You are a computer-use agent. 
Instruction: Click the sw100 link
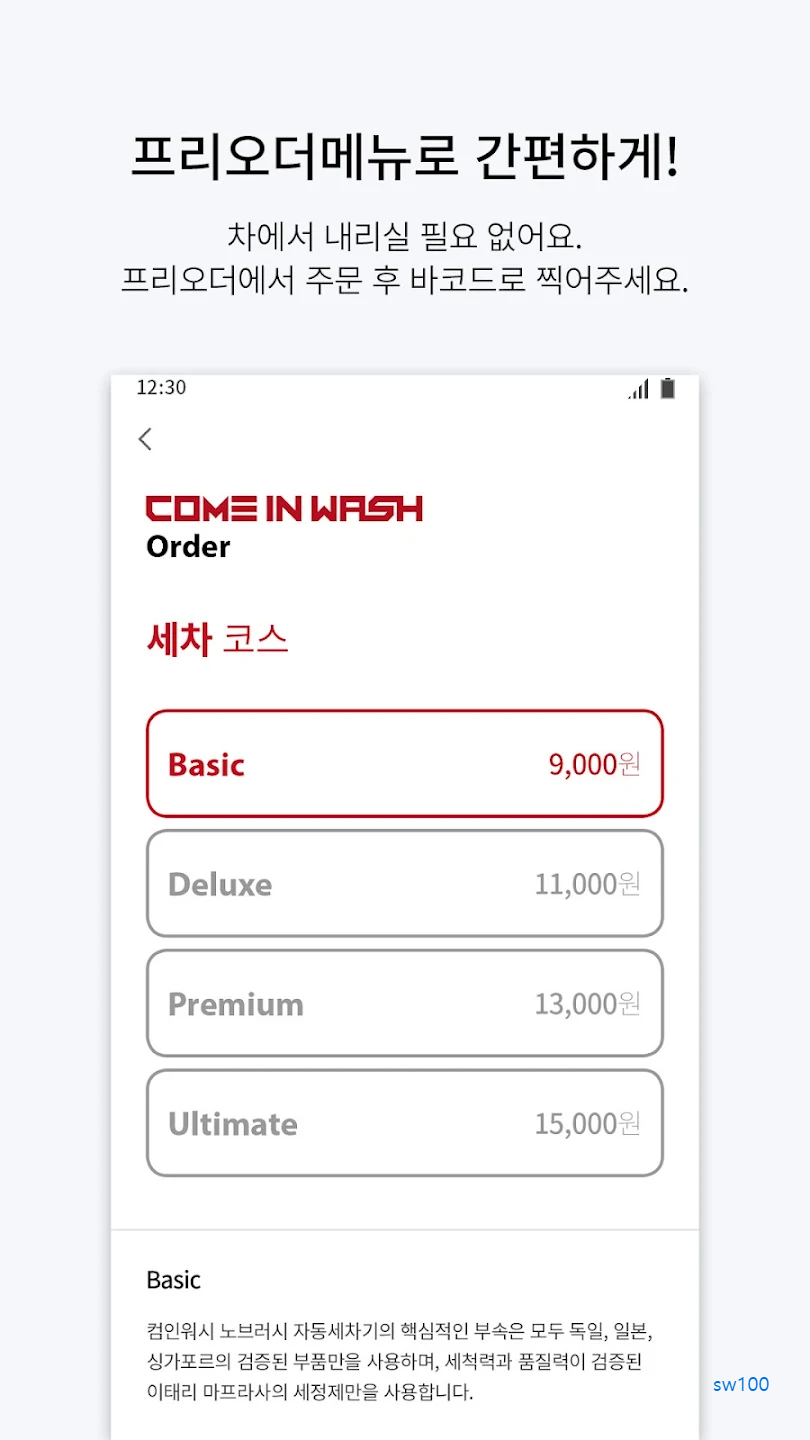(739, 1384)
